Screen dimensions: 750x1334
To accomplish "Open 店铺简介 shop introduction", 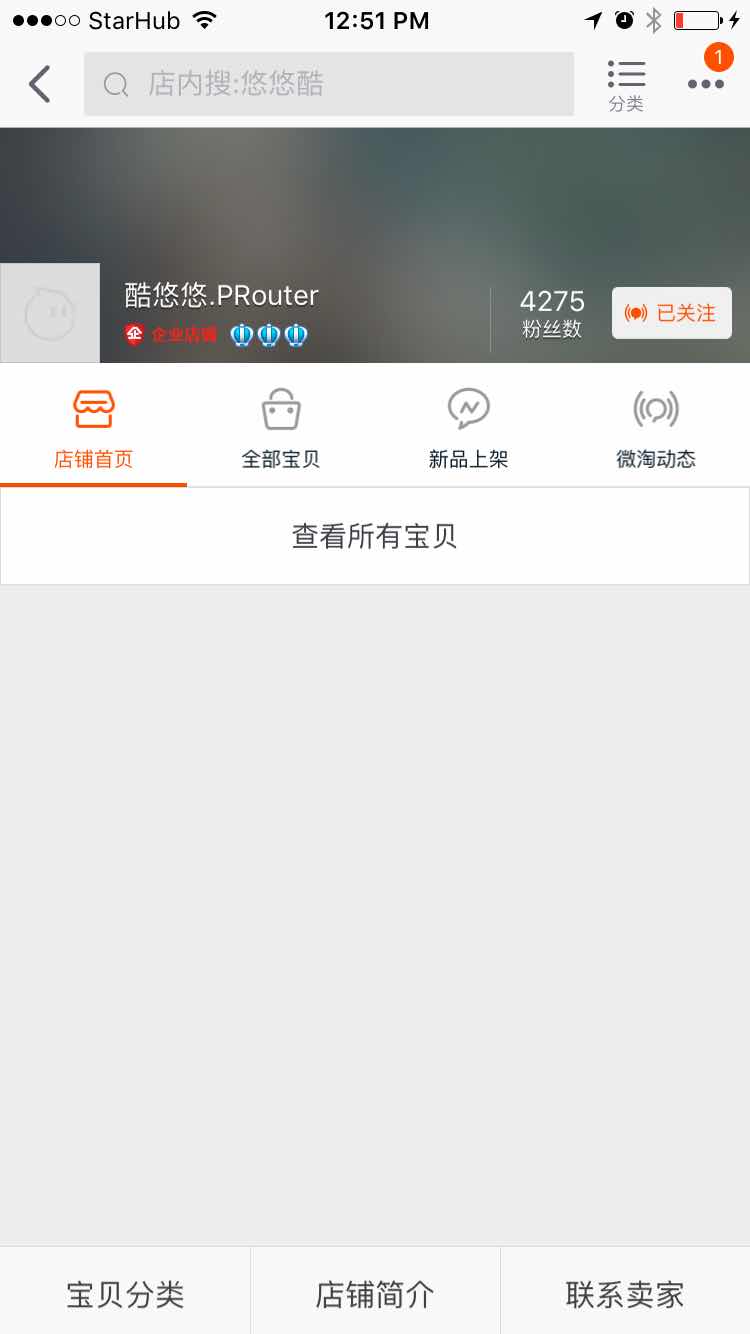I will point(375,1294).
